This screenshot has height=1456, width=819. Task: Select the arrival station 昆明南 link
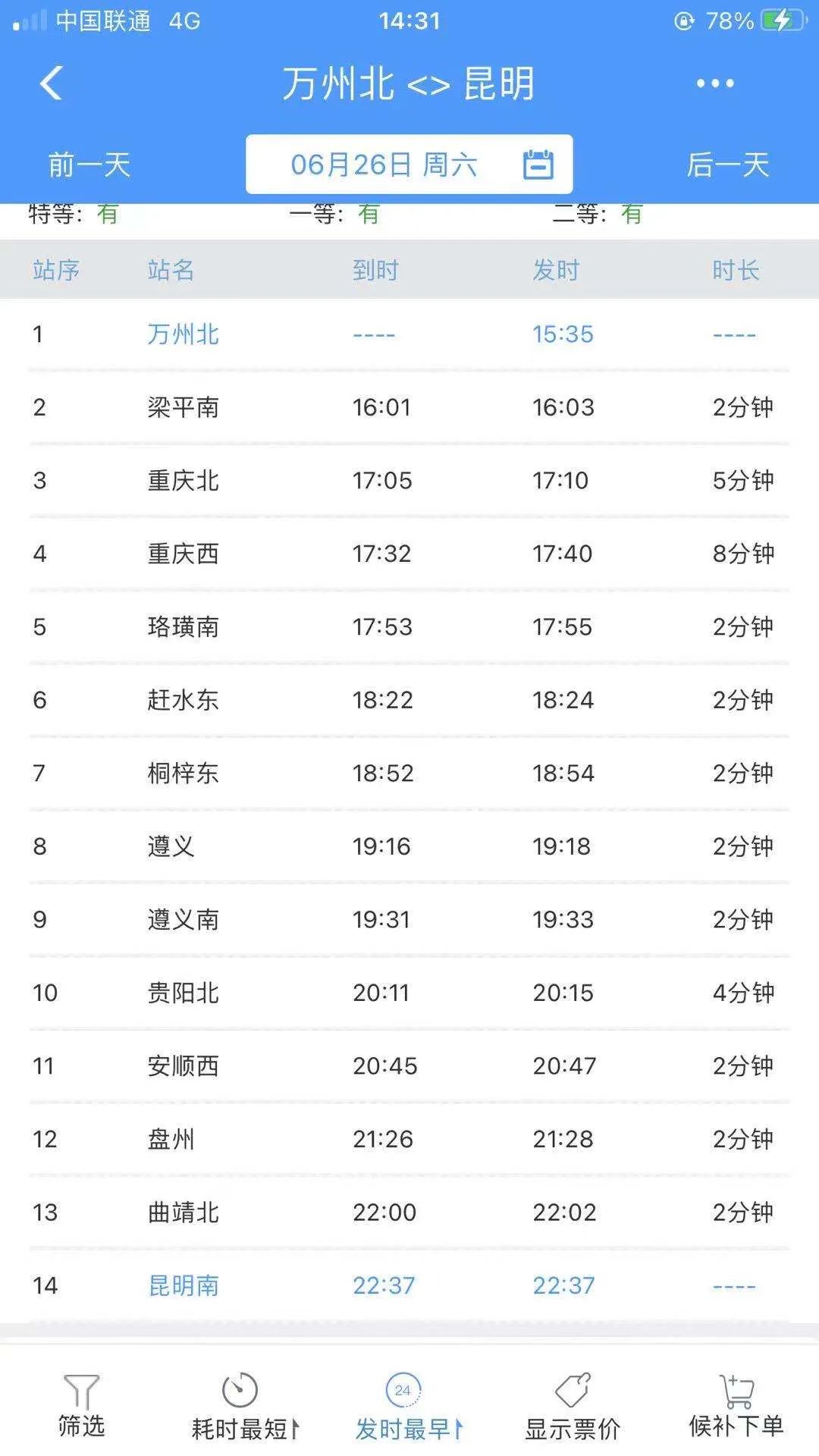[x=182, y=1285]
